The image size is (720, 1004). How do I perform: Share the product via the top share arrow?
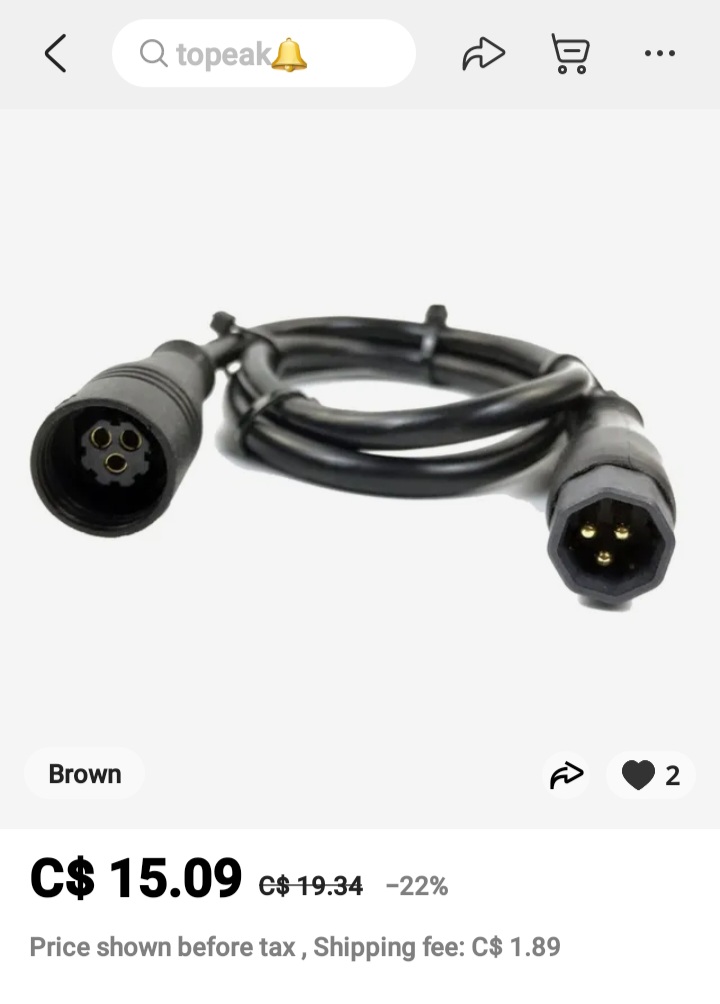(x=483, y=52)
